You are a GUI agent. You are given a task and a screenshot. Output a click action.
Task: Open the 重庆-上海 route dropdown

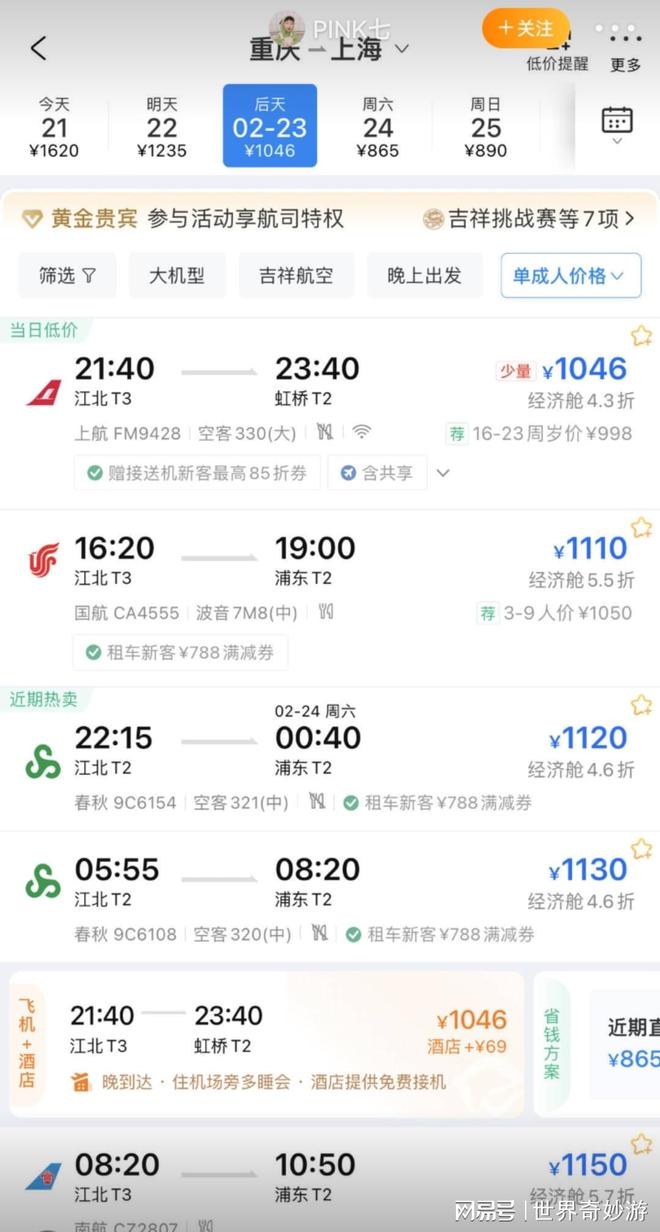tap(328, 48)
